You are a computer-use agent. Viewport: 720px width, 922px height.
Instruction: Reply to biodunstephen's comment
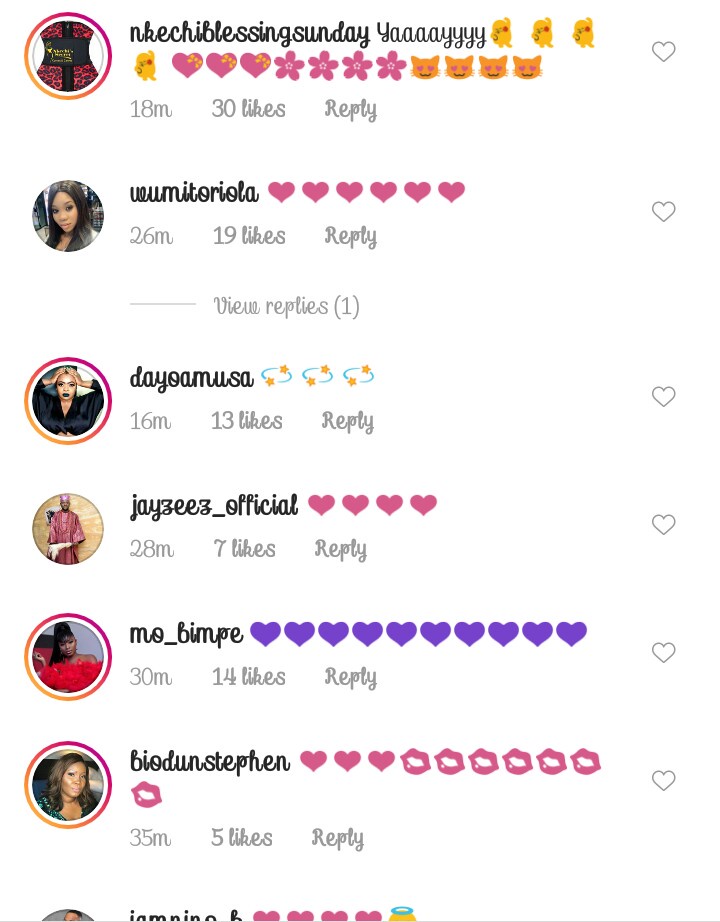pyautogui.click(x=337, y=838)
